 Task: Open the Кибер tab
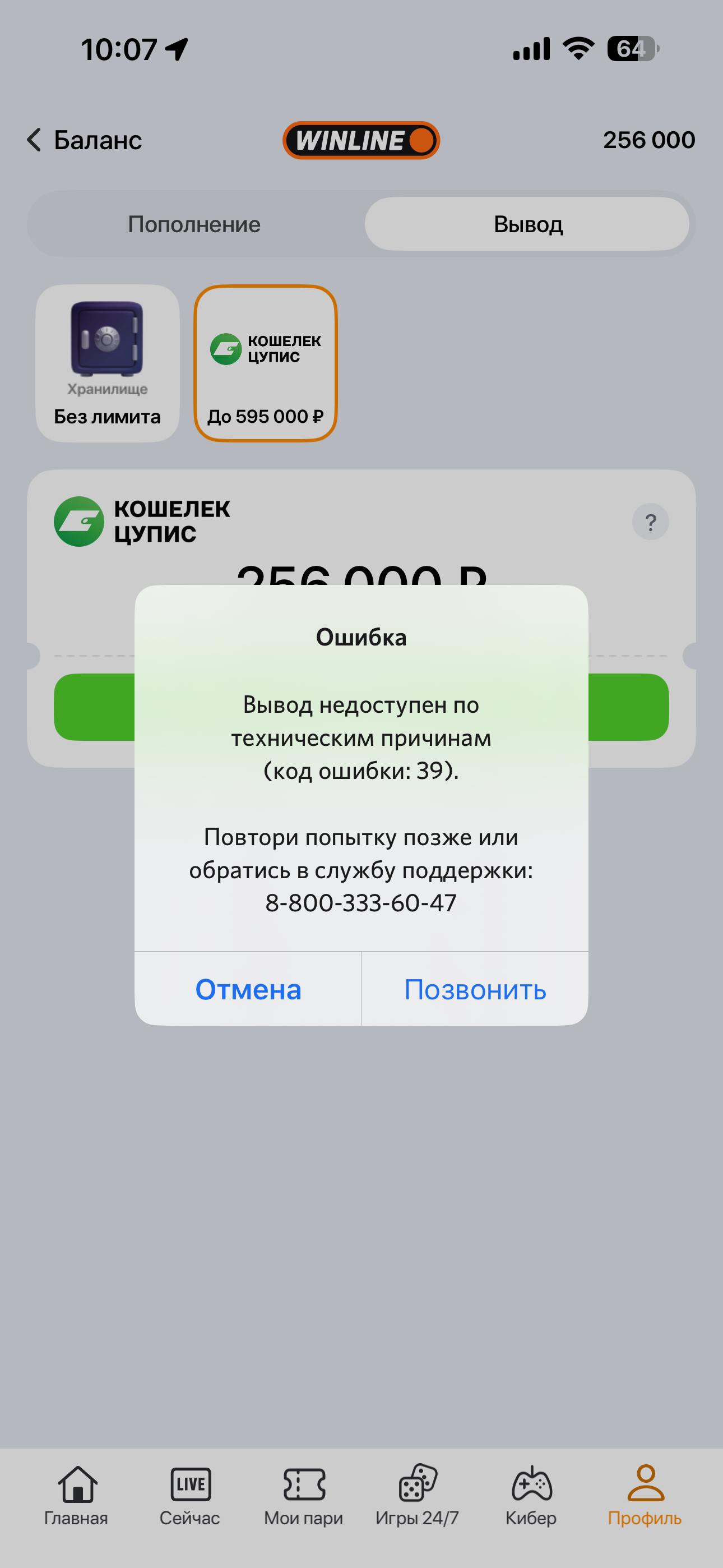[x=531, y=1495]
